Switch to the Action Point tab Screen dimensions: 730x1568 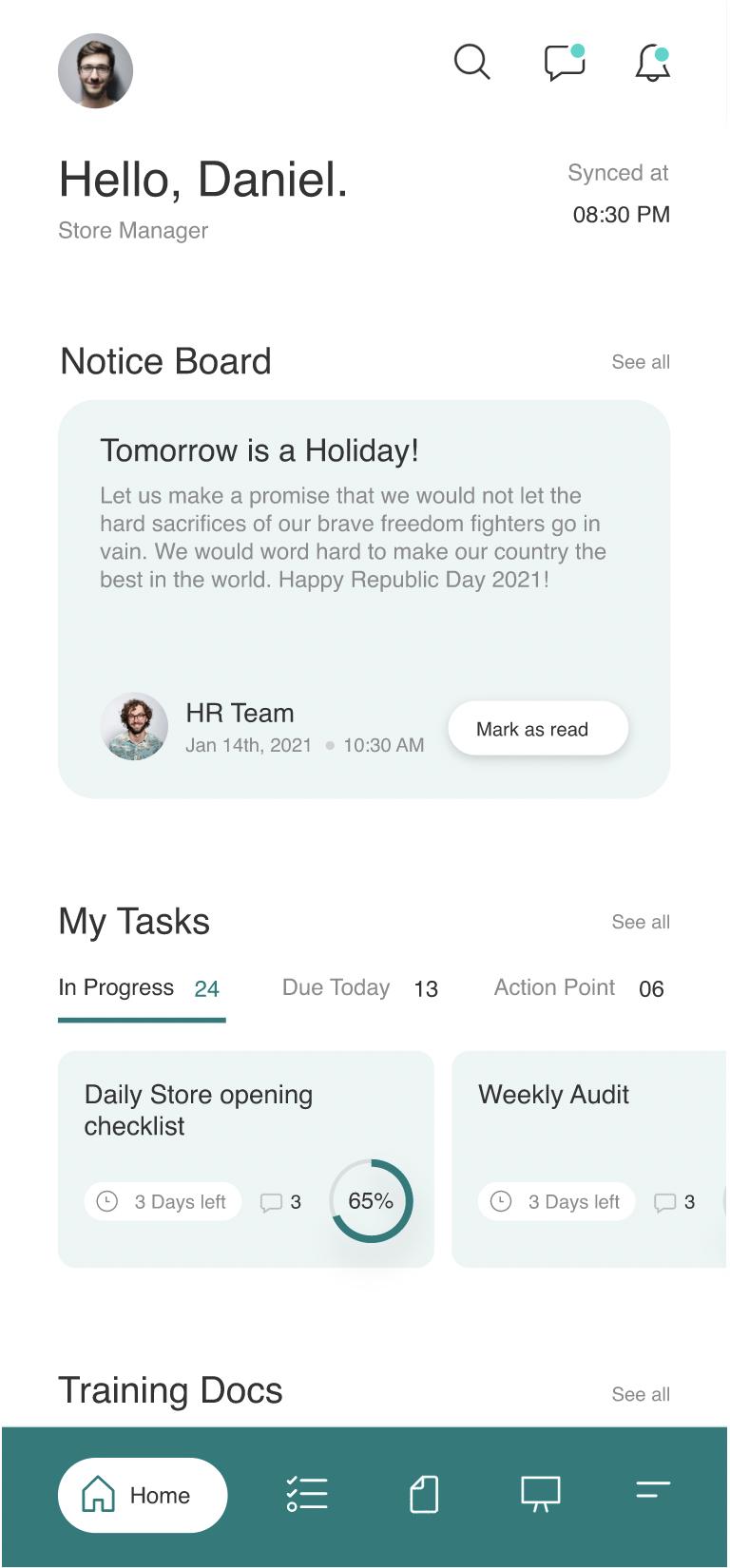[x=579, y=988]
